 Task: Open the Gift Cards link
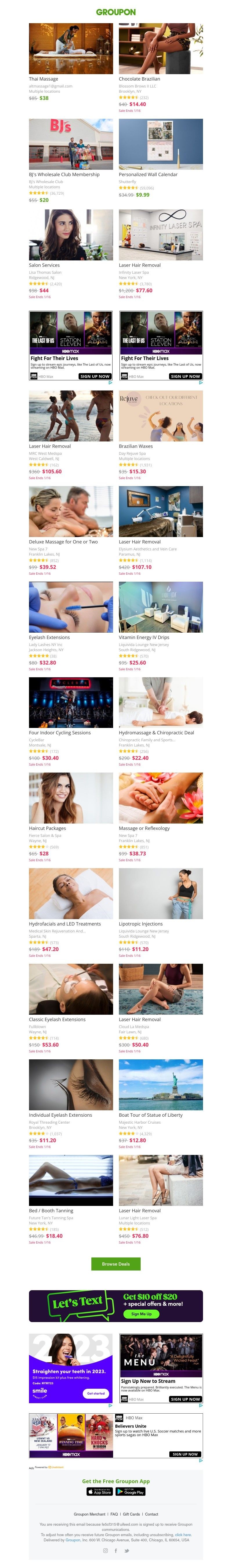(131, 1514)
